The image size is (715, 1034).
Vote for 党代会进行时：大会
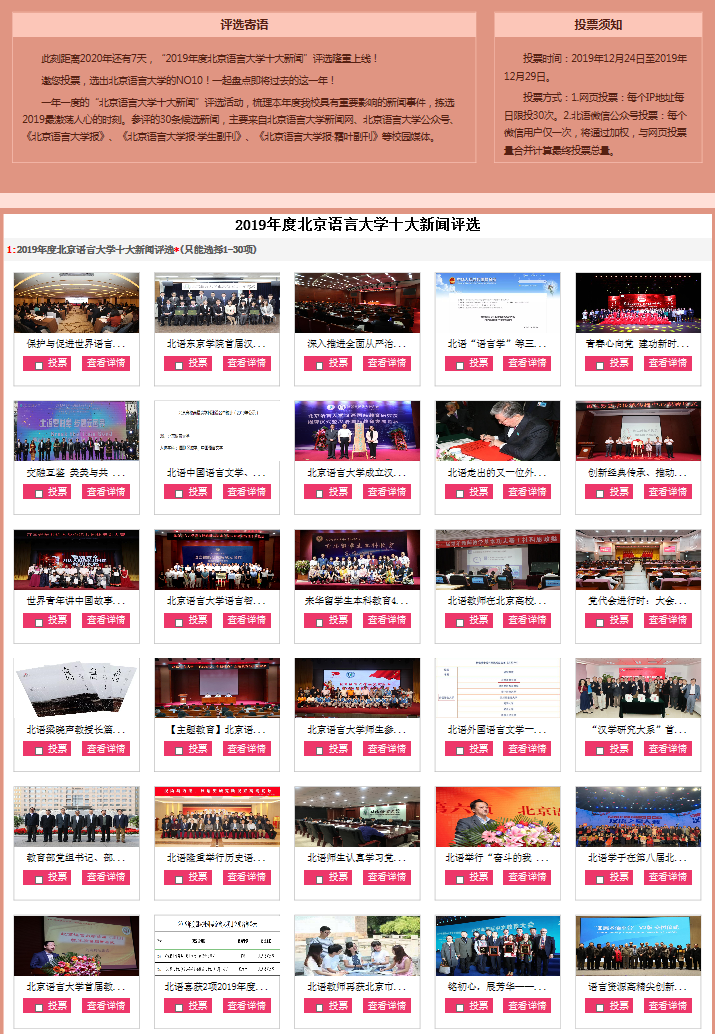pyautogui.click(x=601, y=621)
